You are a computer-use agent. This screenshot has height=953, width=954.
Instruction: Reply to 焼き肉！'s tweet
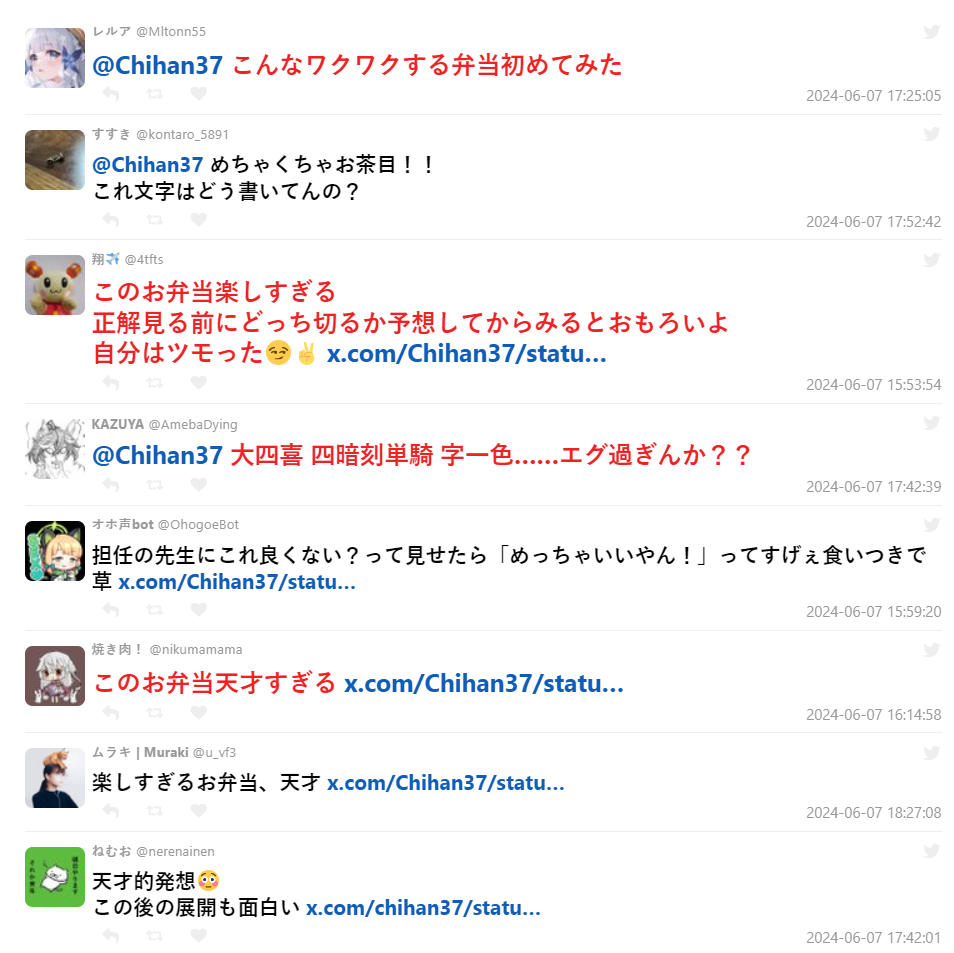111,713
